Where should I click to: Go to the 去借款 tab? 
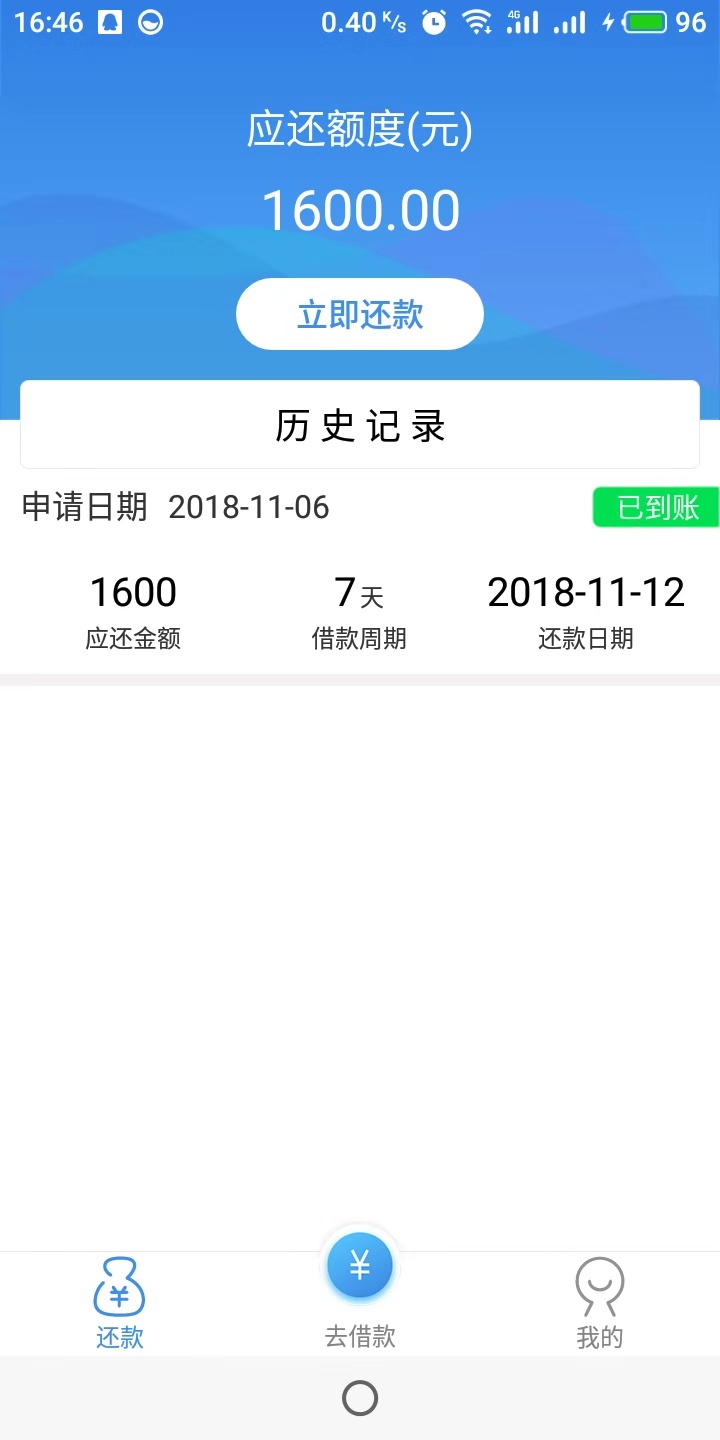click(360, 1290)
